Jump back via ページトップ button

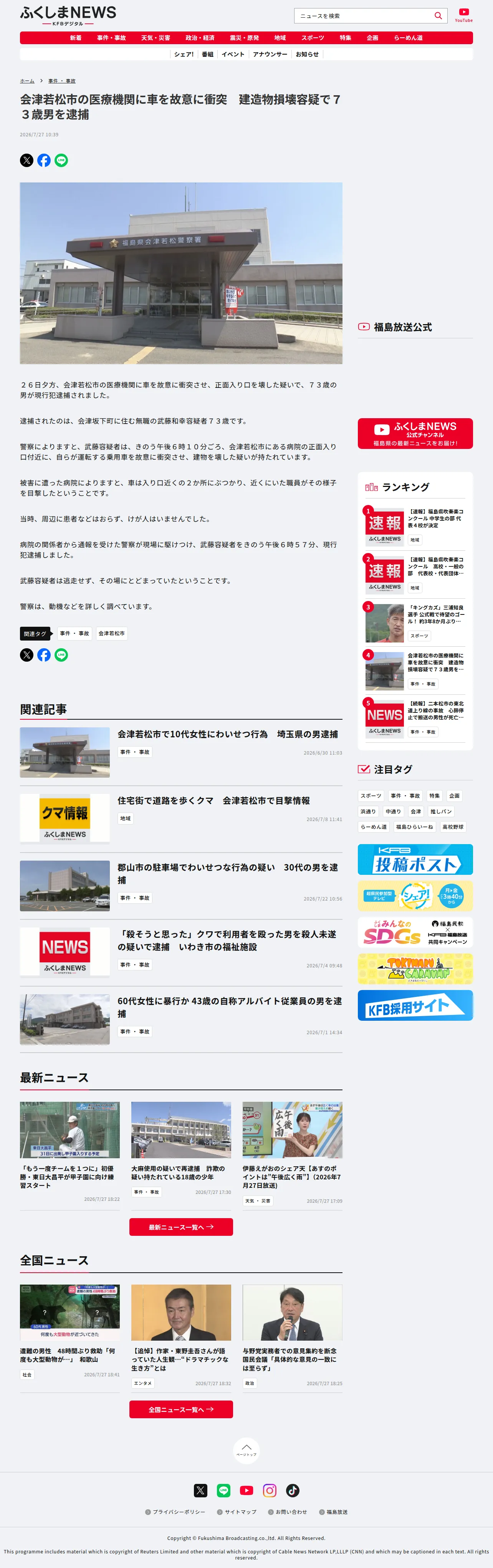coord(246,1450)
